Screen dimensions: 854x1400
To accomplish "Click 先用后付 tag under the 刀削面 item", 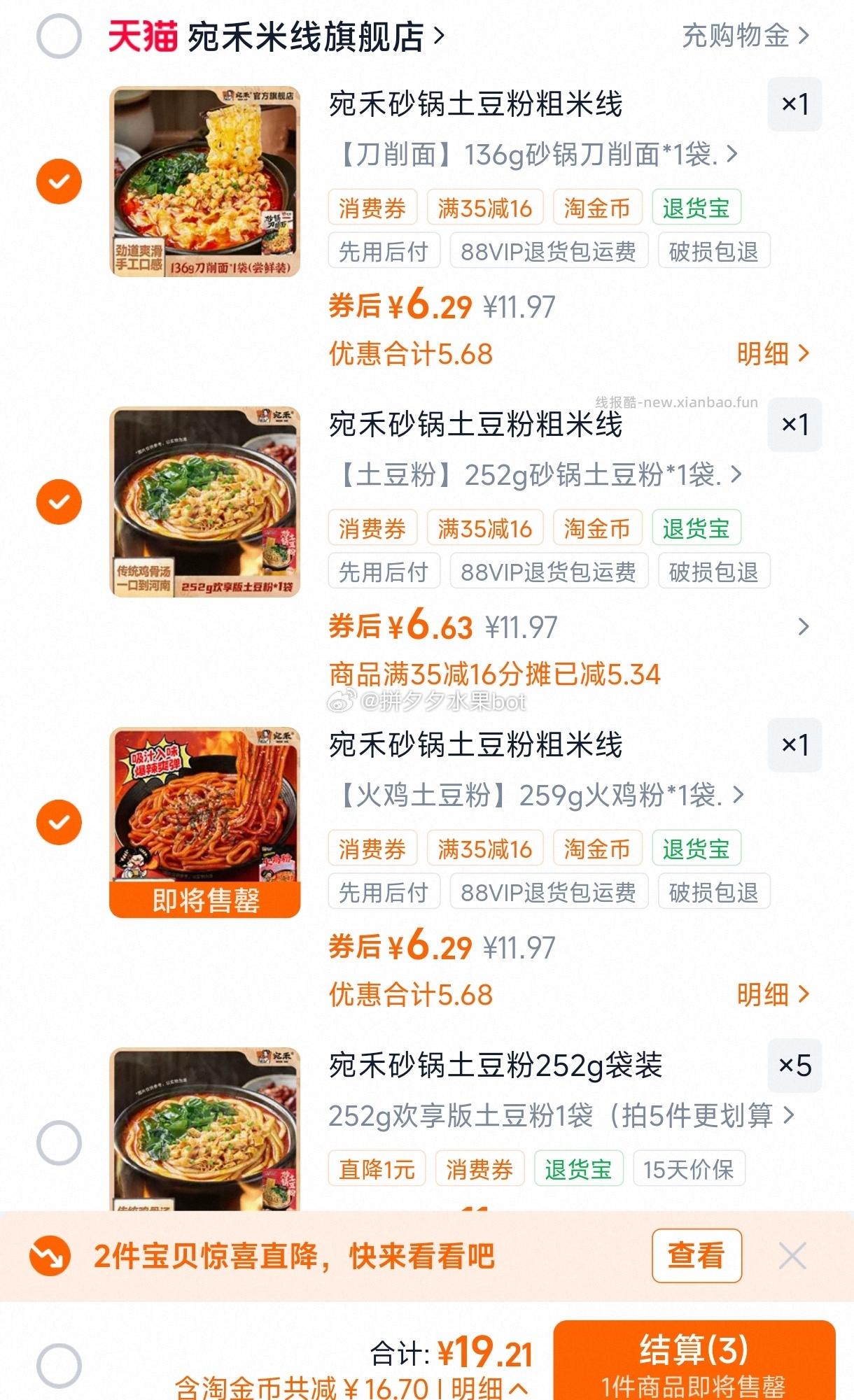I will pos(384,251).
